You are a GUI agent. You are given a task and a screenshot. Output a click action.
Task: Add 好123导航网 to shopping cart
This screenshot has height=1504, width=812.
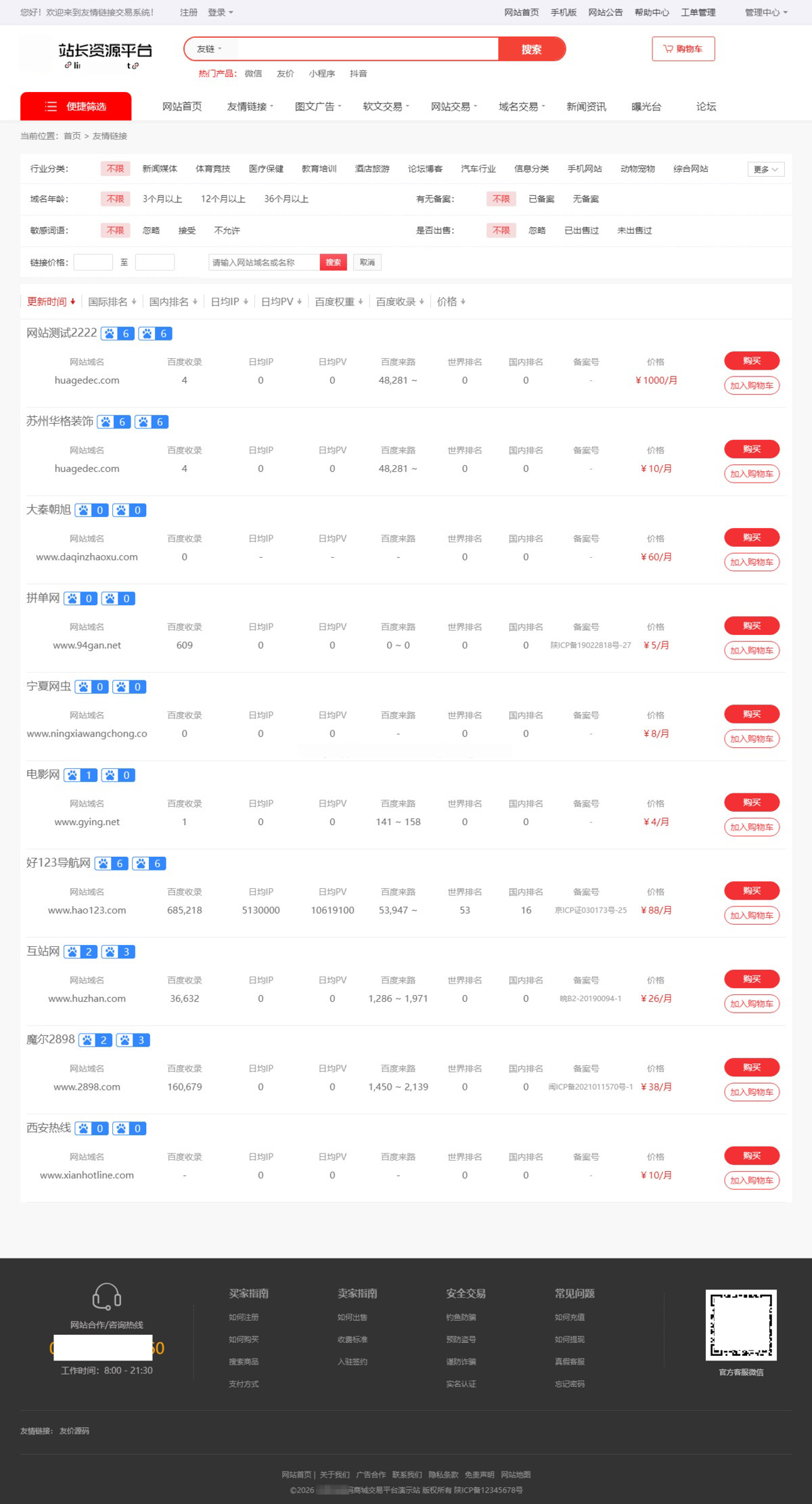(x=751, y=915)
